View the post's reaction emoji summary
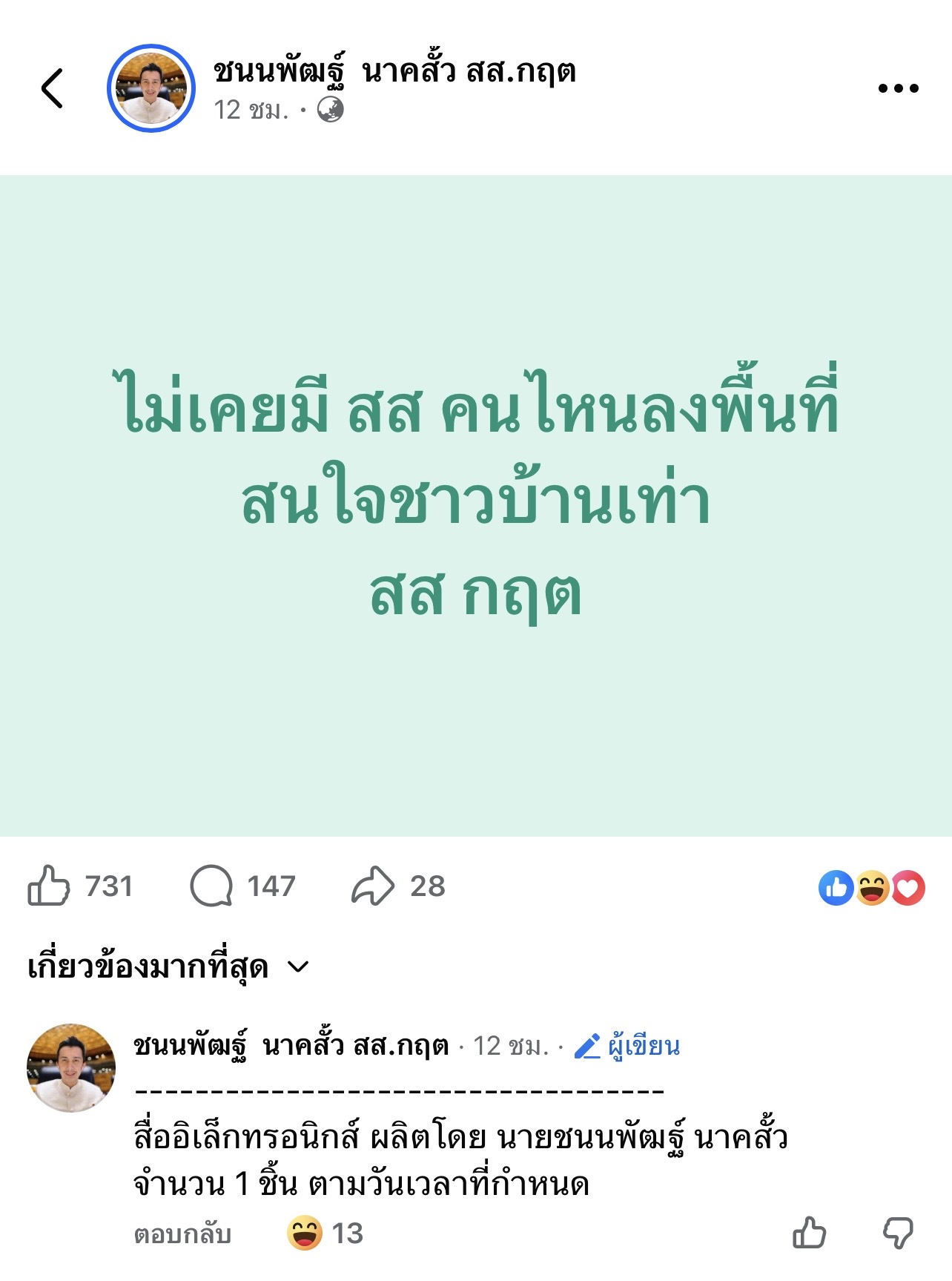This screenshot has width=952, height=1281. (x=872, y=887)
